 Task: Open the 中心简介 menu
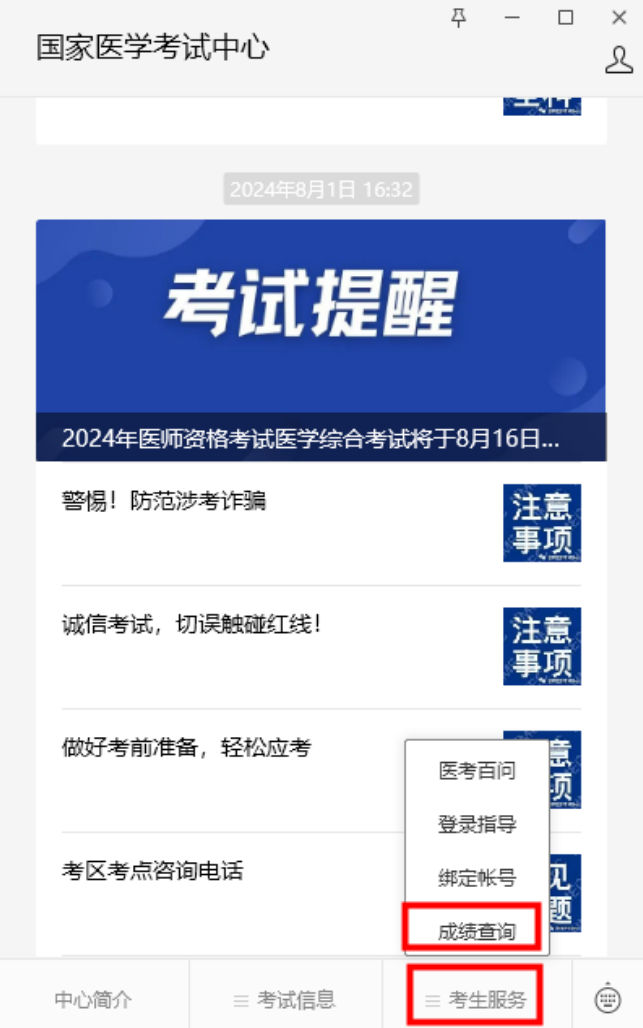[x=93, y=999]
